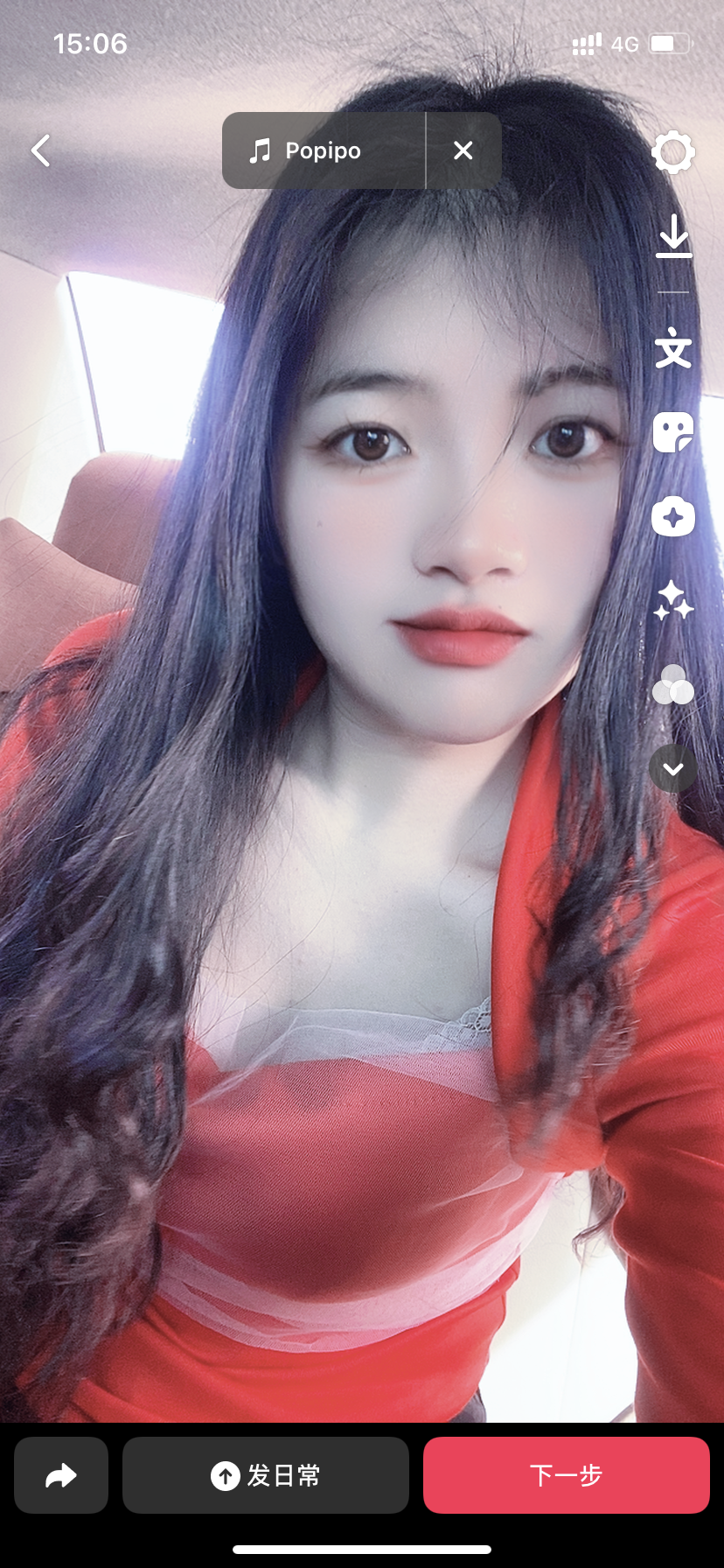Add text with the 文 icon
This screenshot has height=1568, width=724.
pos(673,348)
